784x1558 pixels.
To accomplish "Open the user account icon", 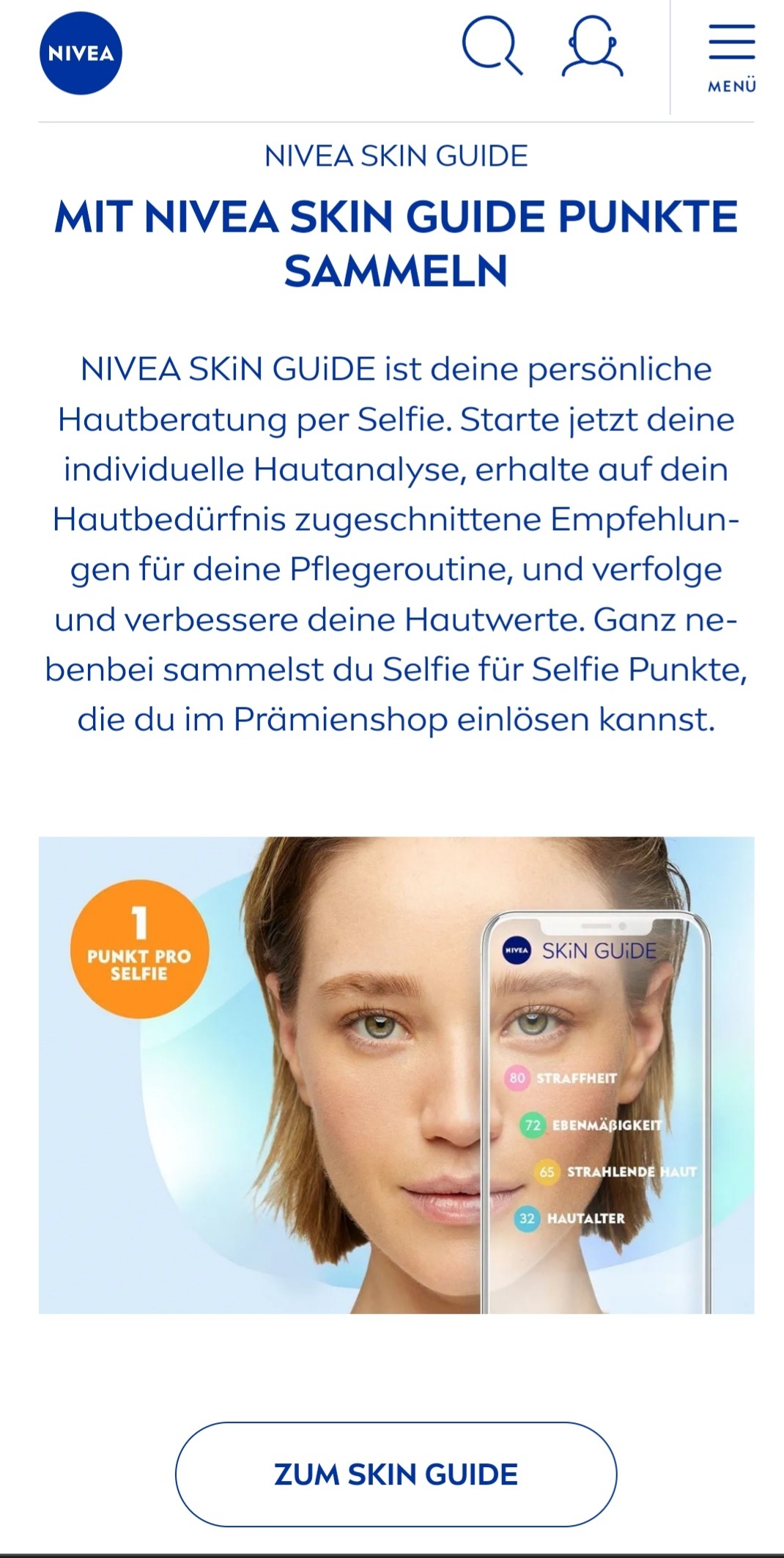I will (x=592, y=47).
